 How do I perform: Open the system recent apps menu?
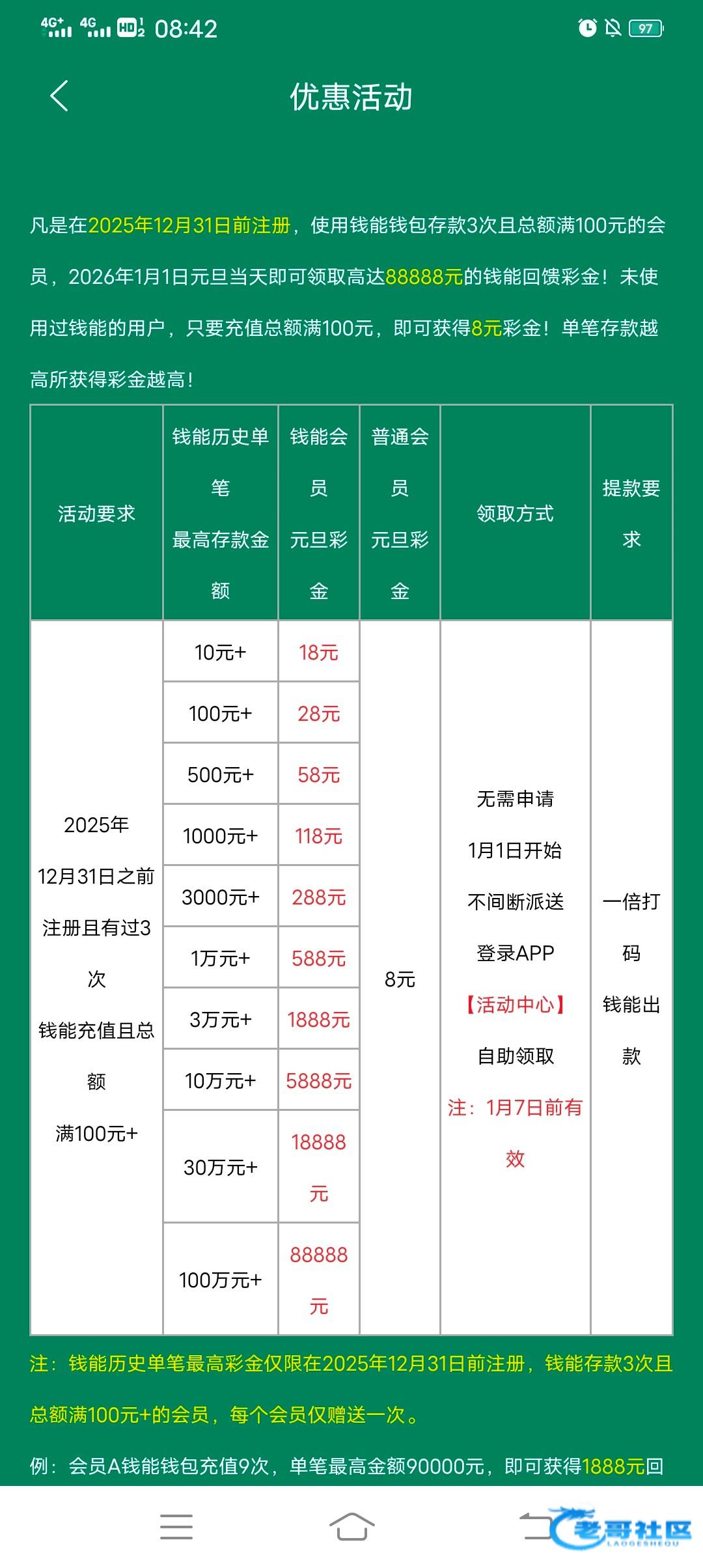(176, 1527)
